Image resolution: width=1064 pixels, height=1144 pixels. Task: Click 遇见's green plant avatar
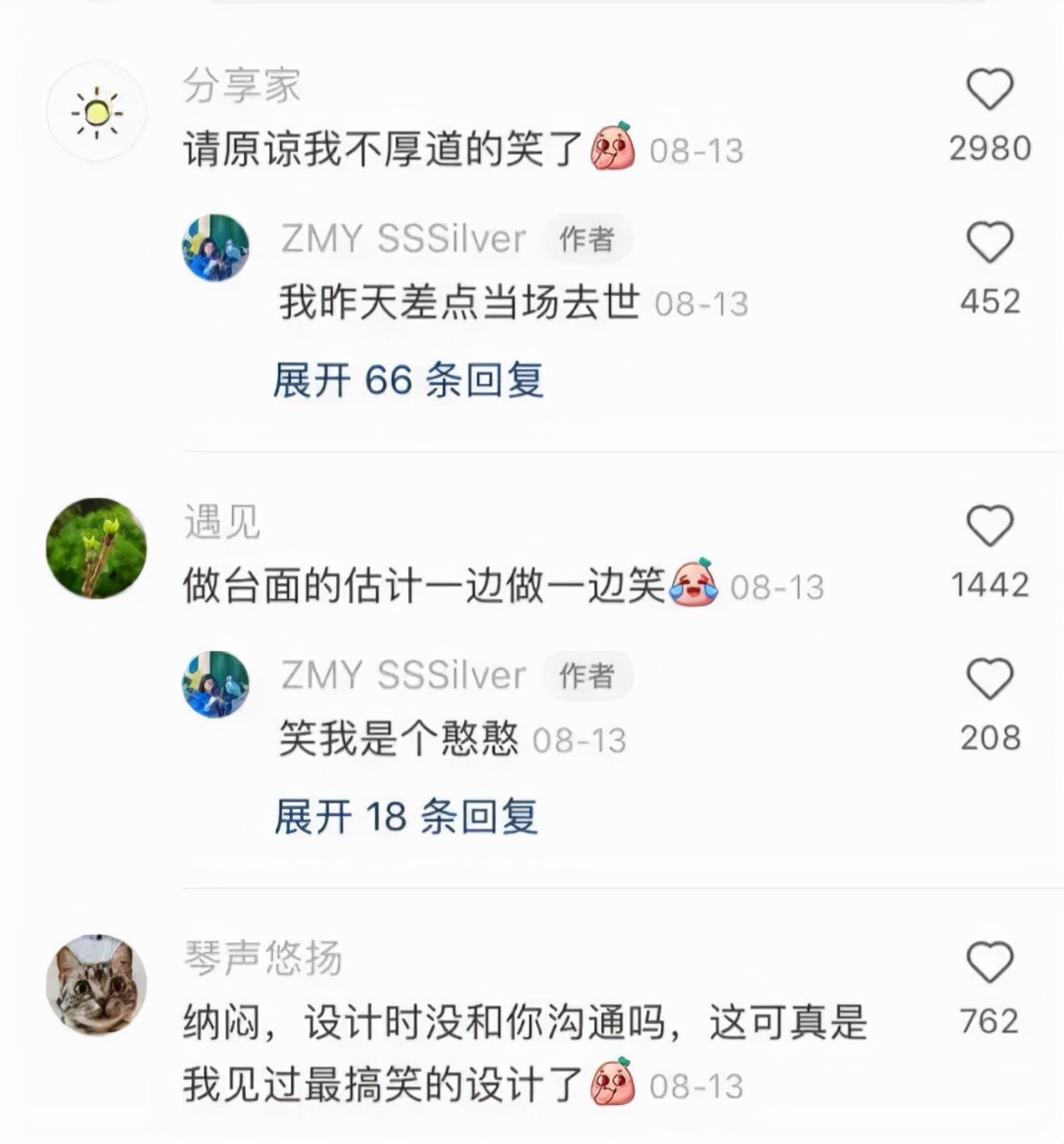click(97, 549)
